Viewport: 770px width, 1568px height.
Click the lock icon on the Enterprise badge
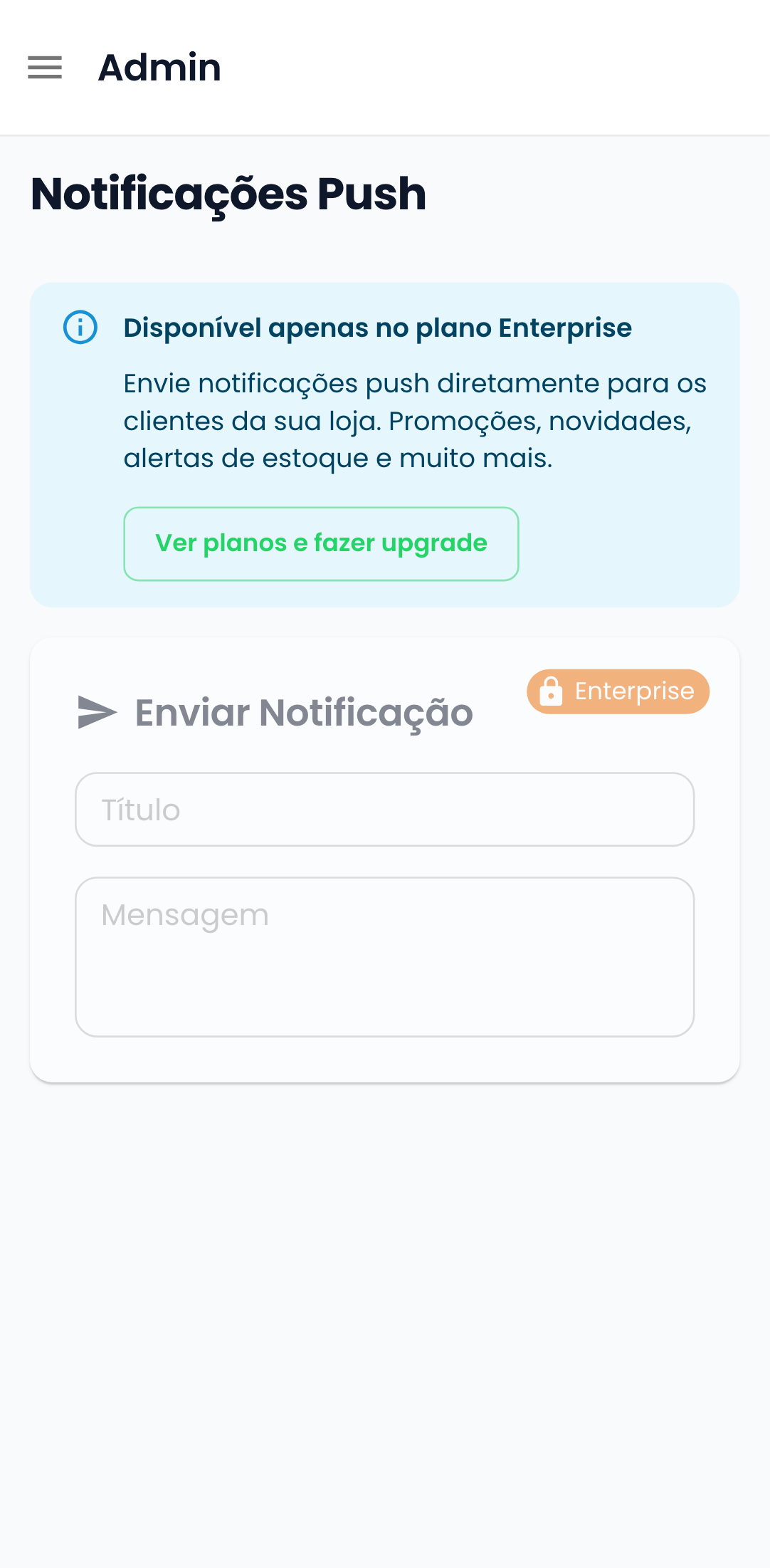(x=553, y=691)
